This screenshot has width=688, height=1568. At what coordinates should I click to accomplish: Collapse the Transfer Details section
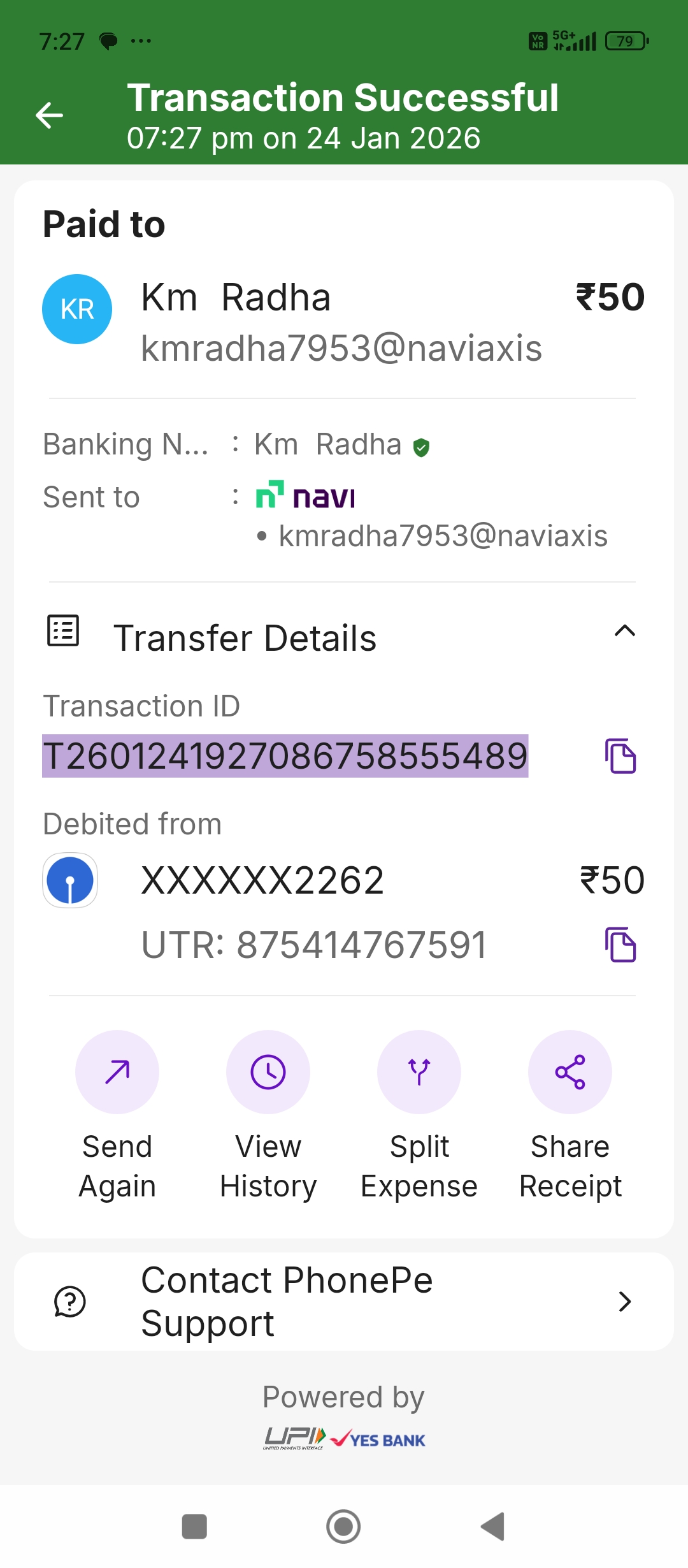(x=624, y=631)
